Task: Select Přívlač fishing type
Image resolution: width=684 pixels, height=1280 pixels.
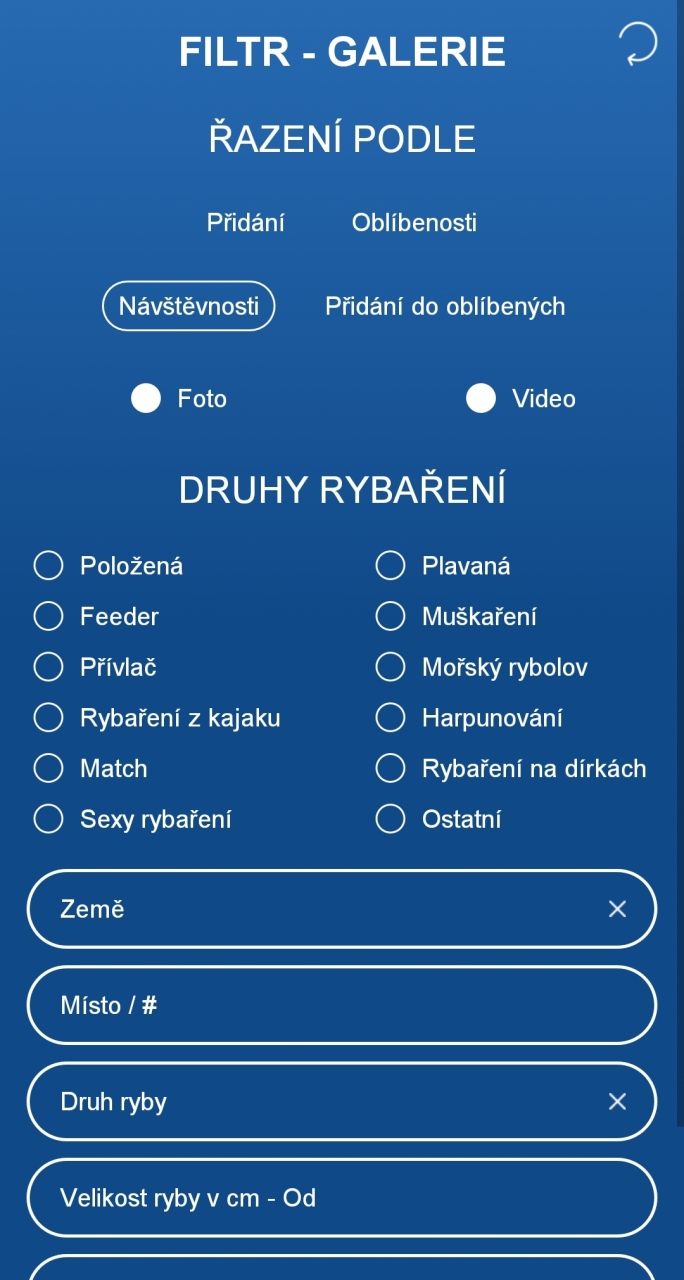Action: click(49, 667)
